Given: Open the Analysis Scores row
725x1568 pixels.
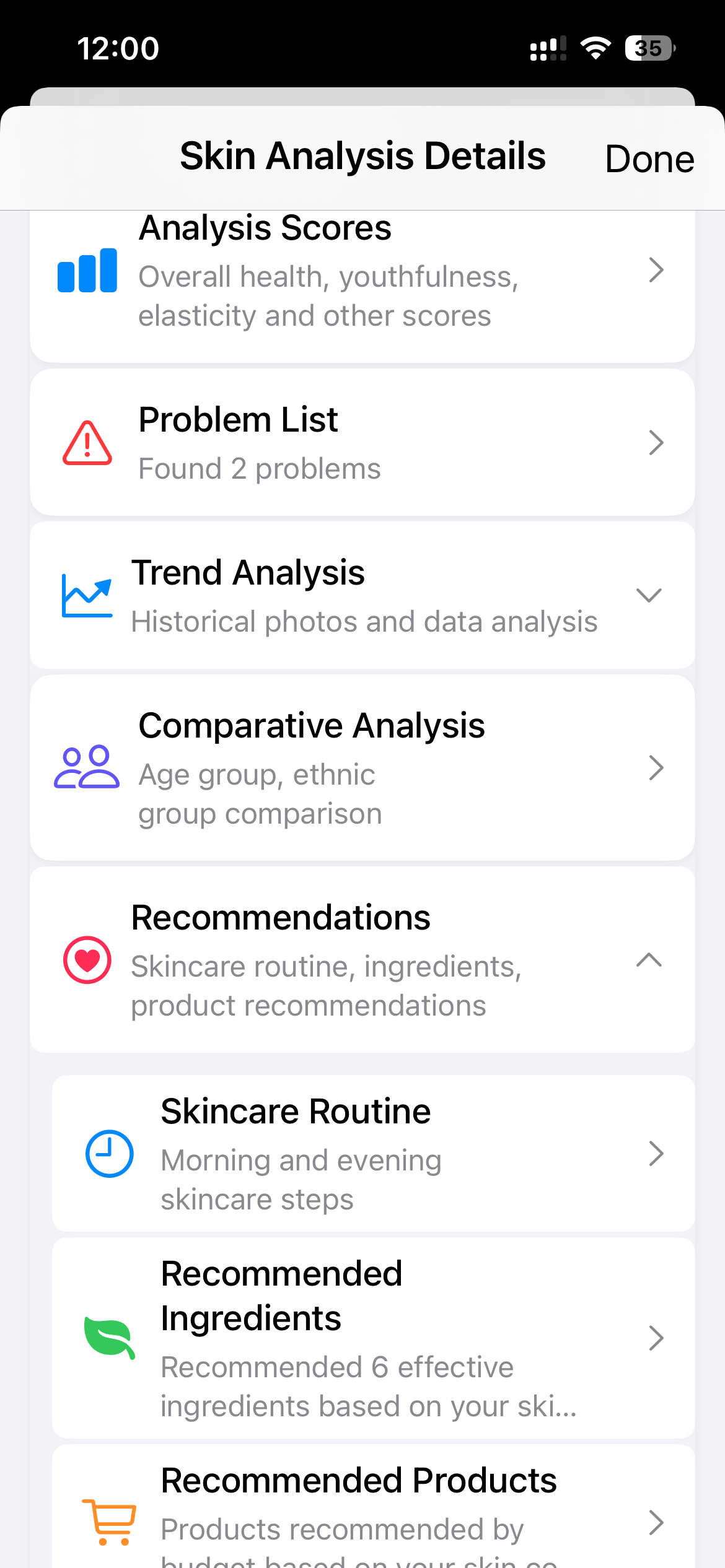Looking at the screenshot, I should click(362, 272).
